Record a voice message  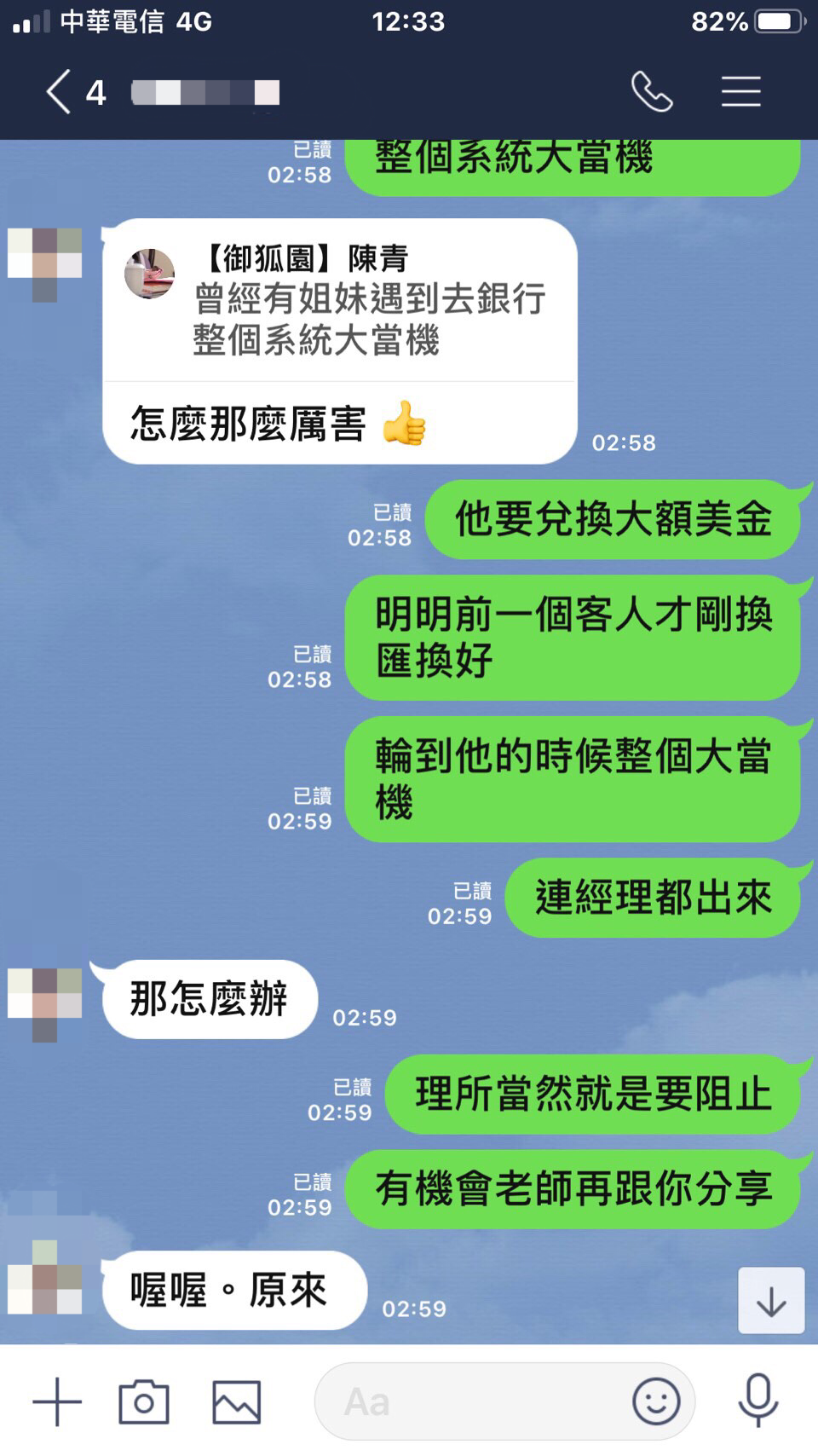coord(758,1401)
